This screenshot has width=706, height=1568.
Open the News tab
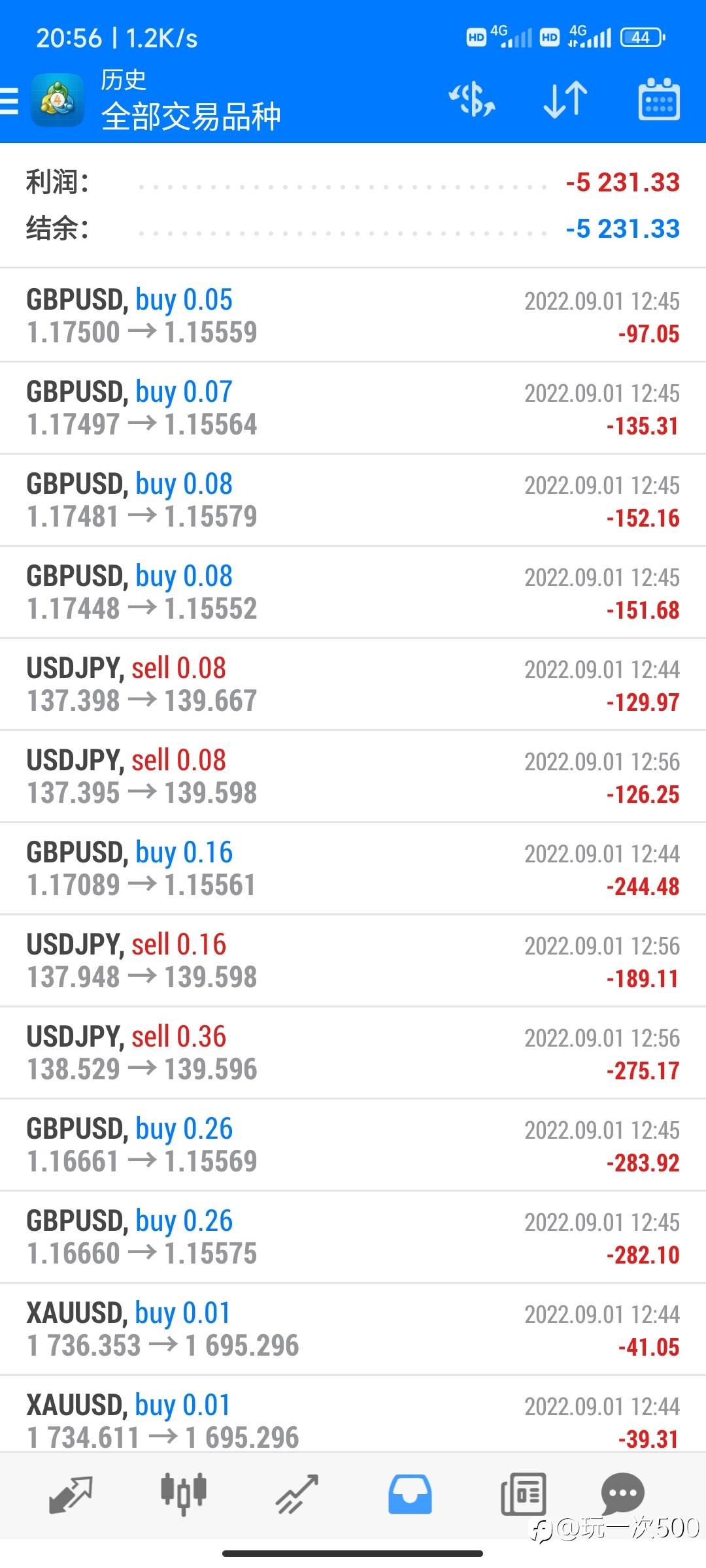(x=523, y=1494)
